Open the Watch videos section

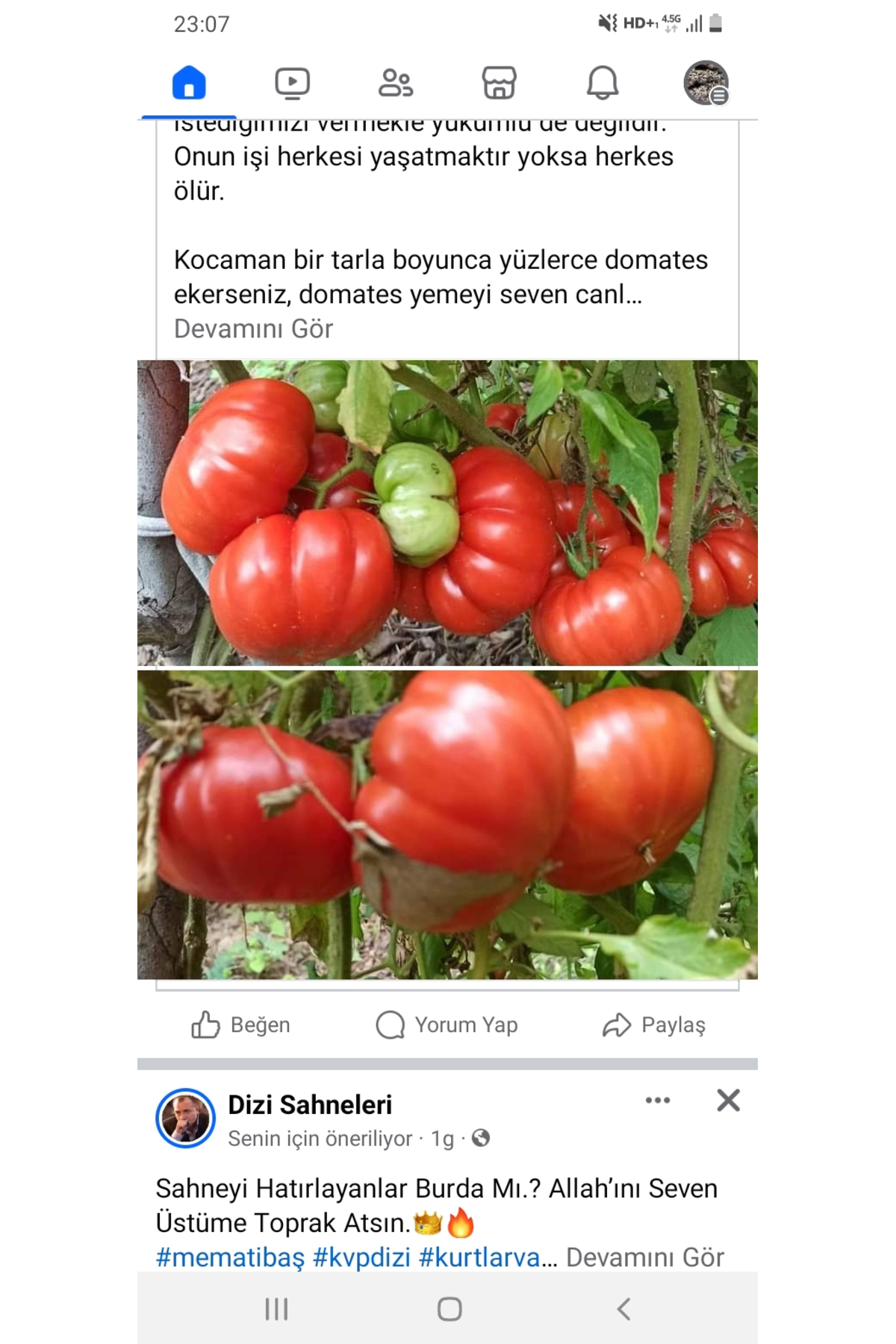(x=293, y=84)
